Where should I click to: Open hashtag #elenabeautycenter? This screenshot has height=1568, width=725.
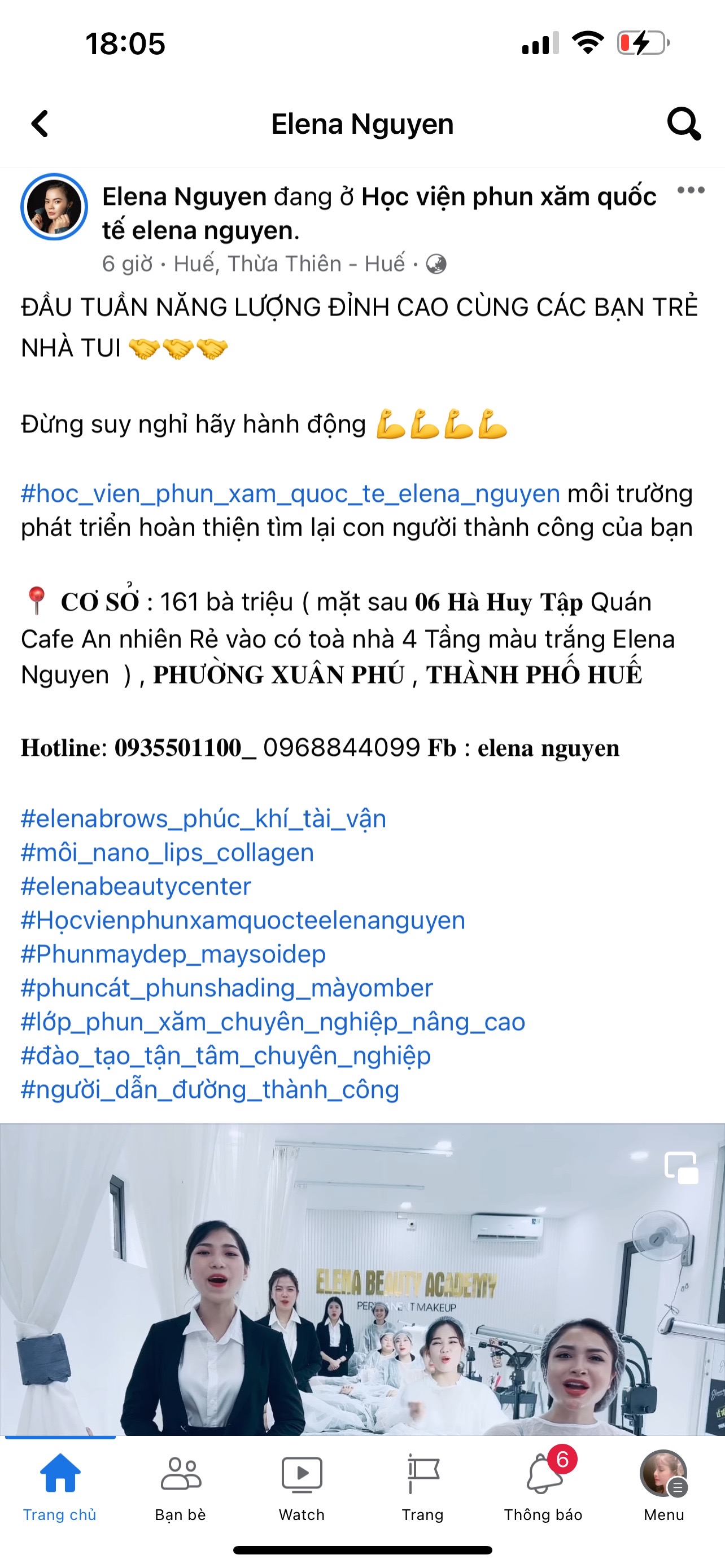click(x=136, y=886)
